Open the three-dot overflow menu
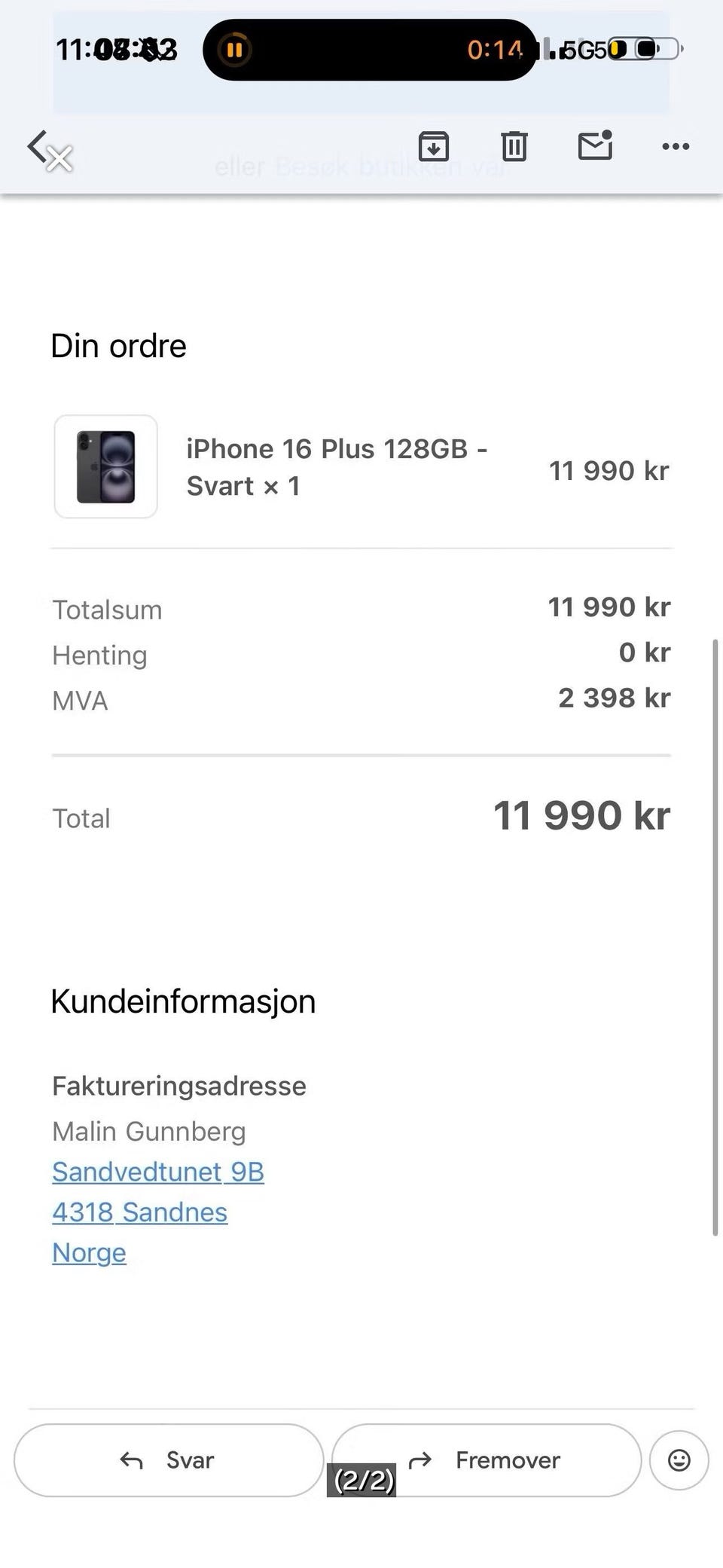723x1568 pixels. 676,146
